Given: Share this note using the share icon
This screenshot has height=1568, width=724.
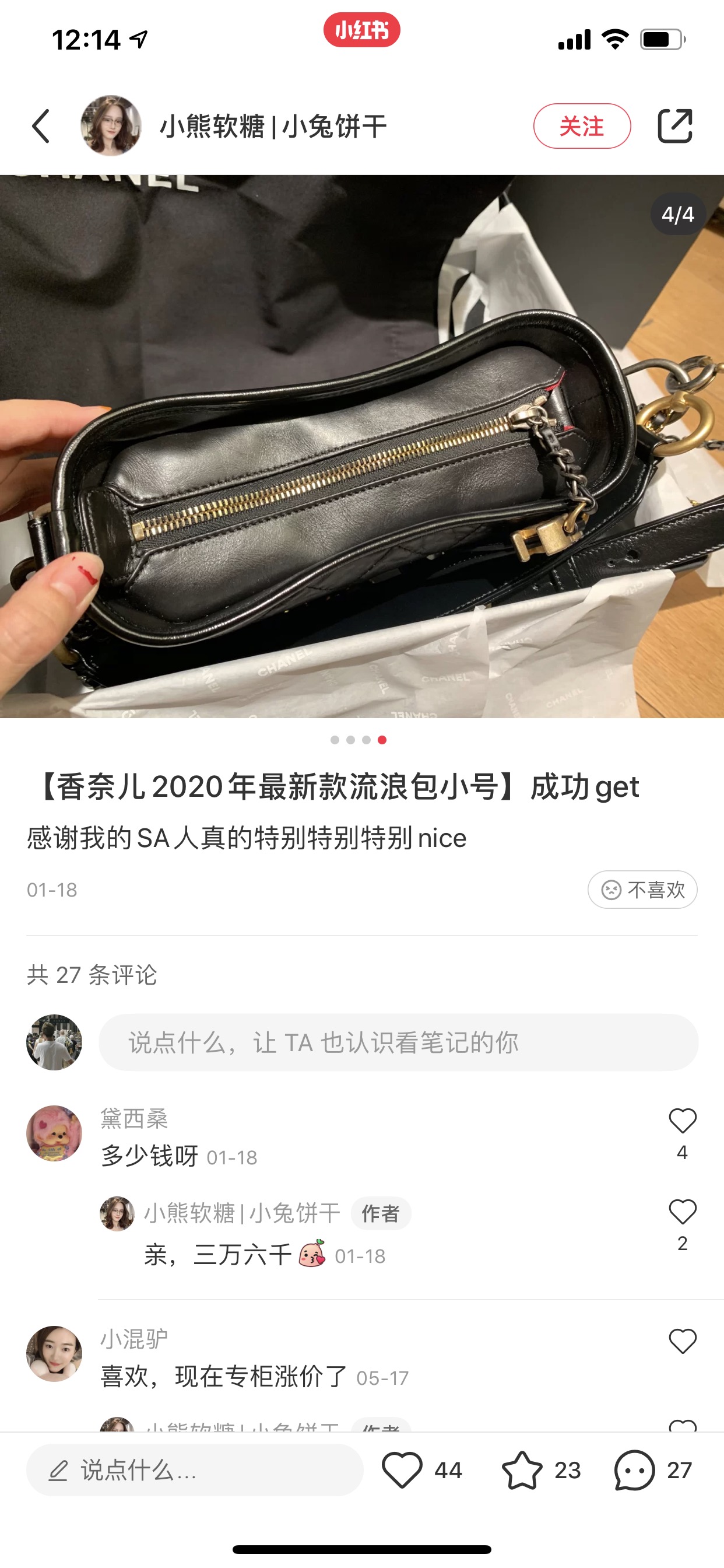Looking at the screenshot, I should pos(674,126).
